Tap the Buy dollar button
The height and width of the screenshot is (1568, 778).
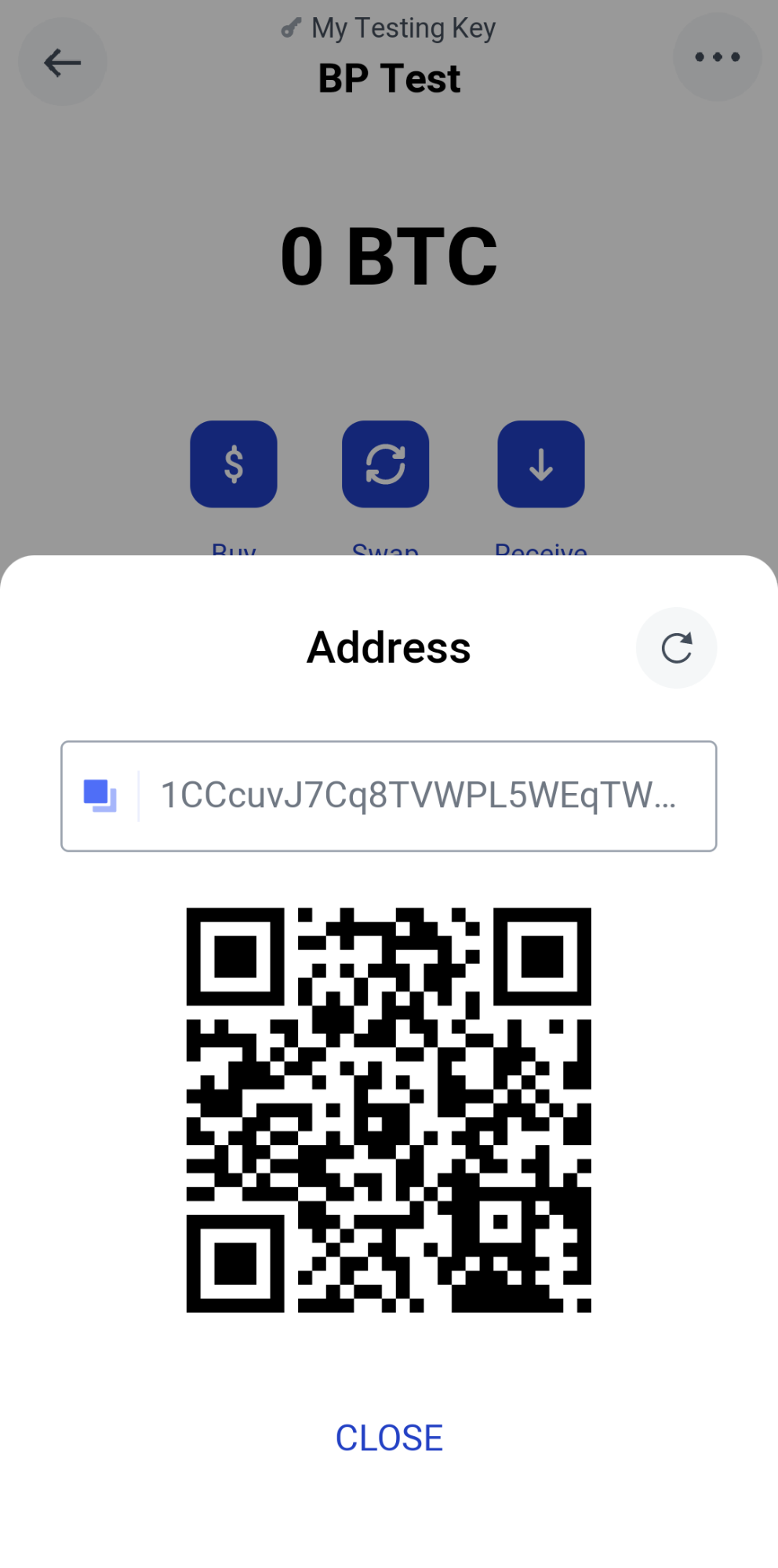tap(234, 464)
